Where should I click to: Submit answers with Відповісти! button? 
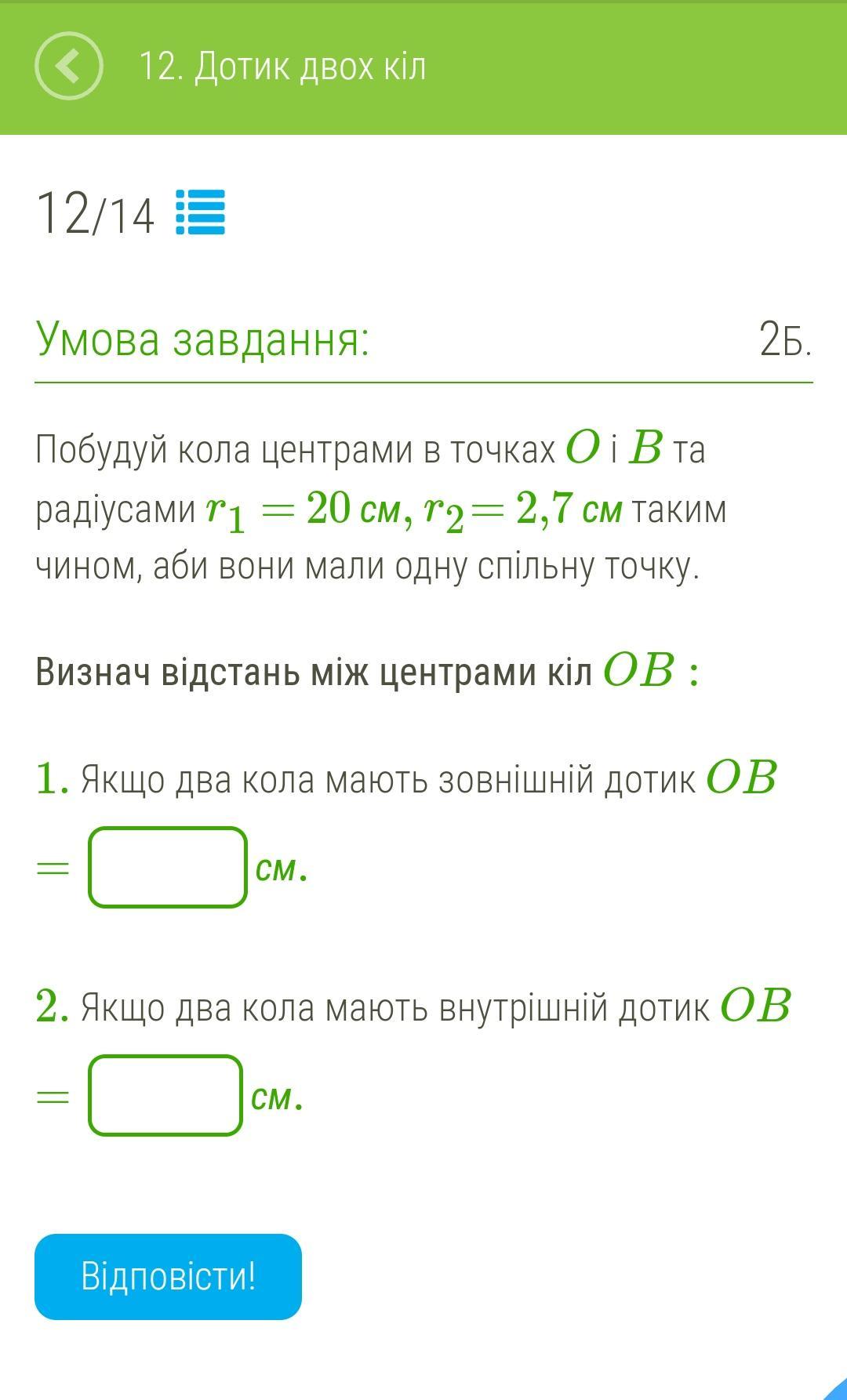point(168,1277)
